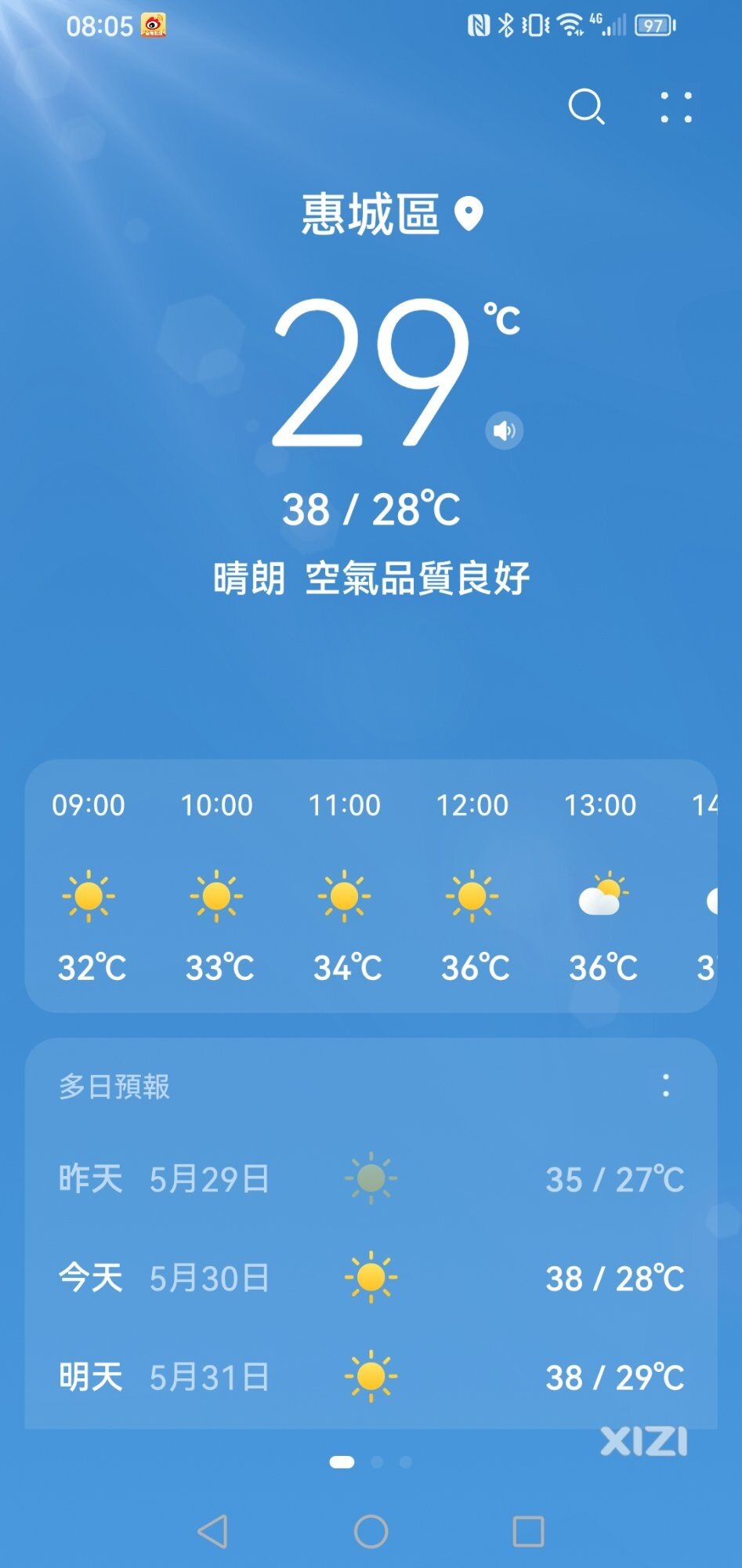
Task: Open recent apps from navigation bar
Action: click(528, 1530)
